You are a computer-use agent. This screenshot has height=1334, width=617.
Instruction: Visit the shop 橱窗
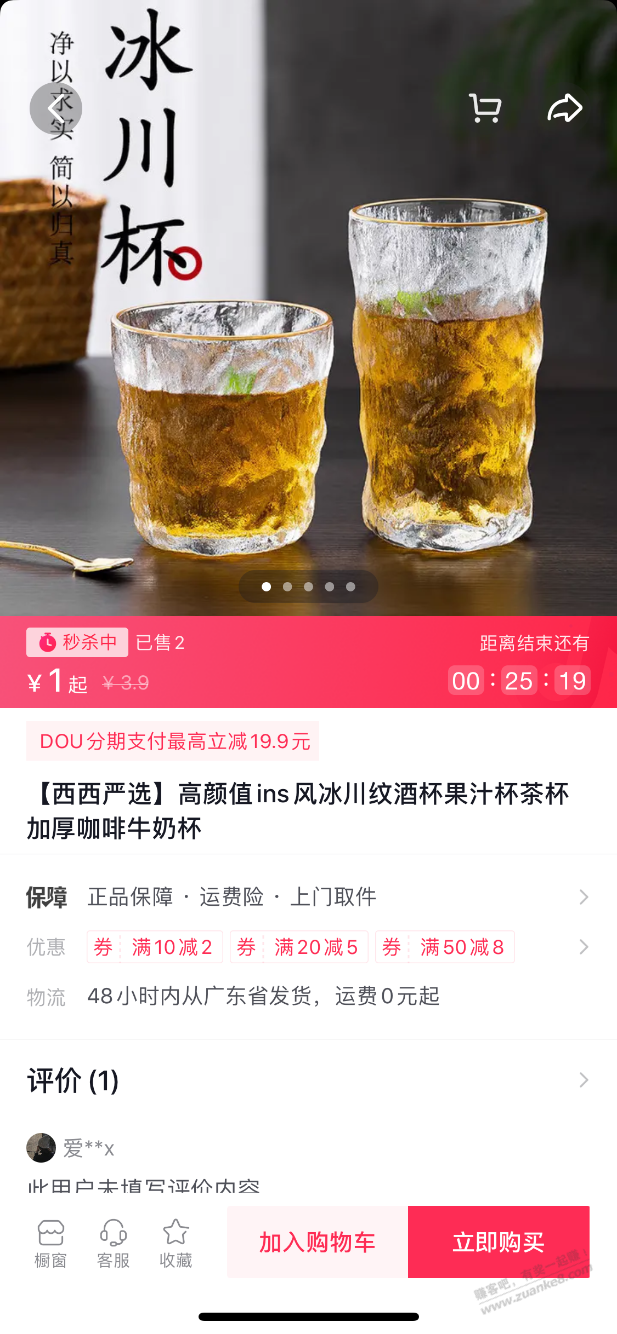51,1242
